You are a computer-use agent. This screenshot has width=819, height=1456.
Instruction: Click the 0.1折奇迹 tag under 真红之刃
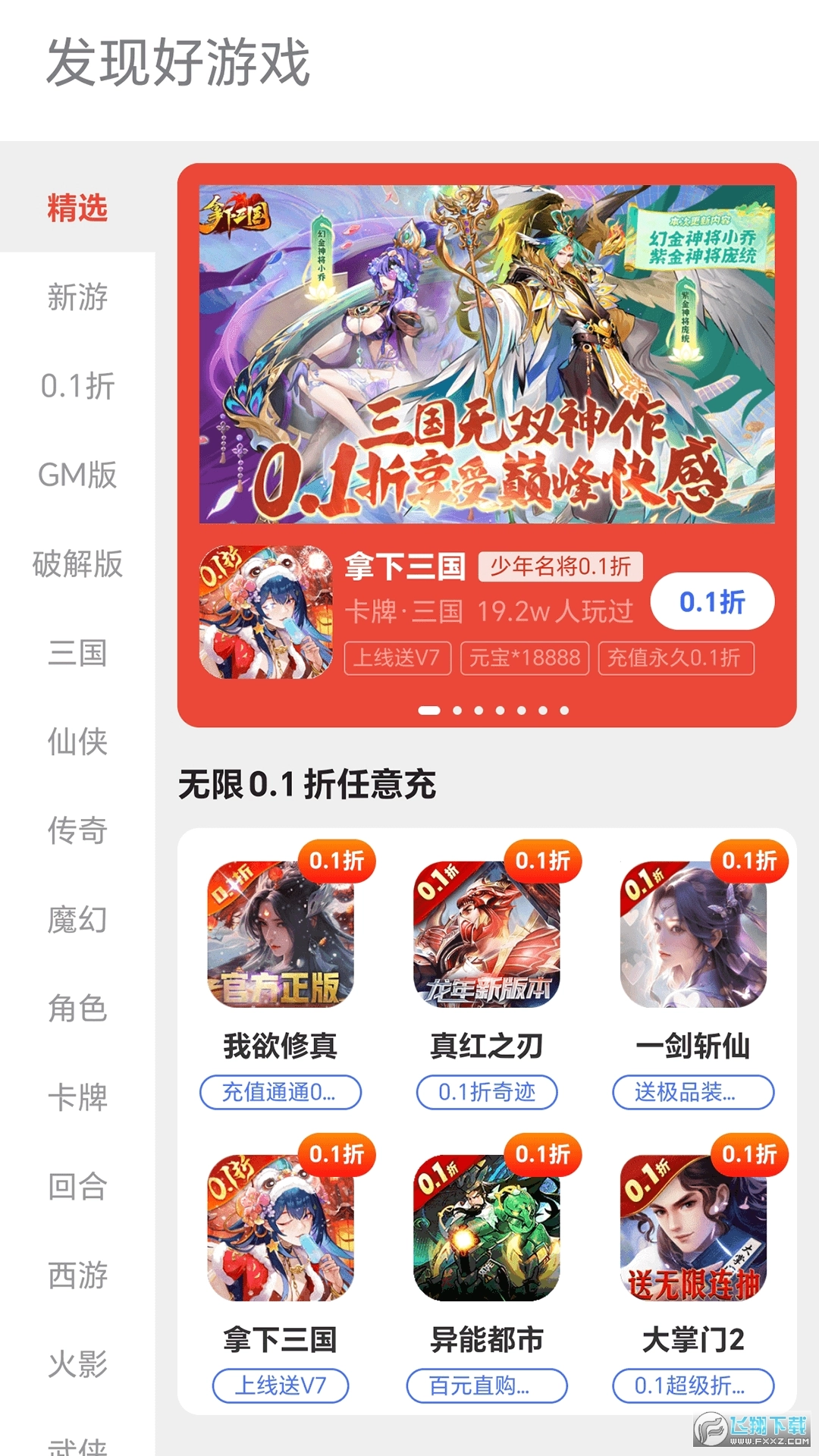point(486,1092)
